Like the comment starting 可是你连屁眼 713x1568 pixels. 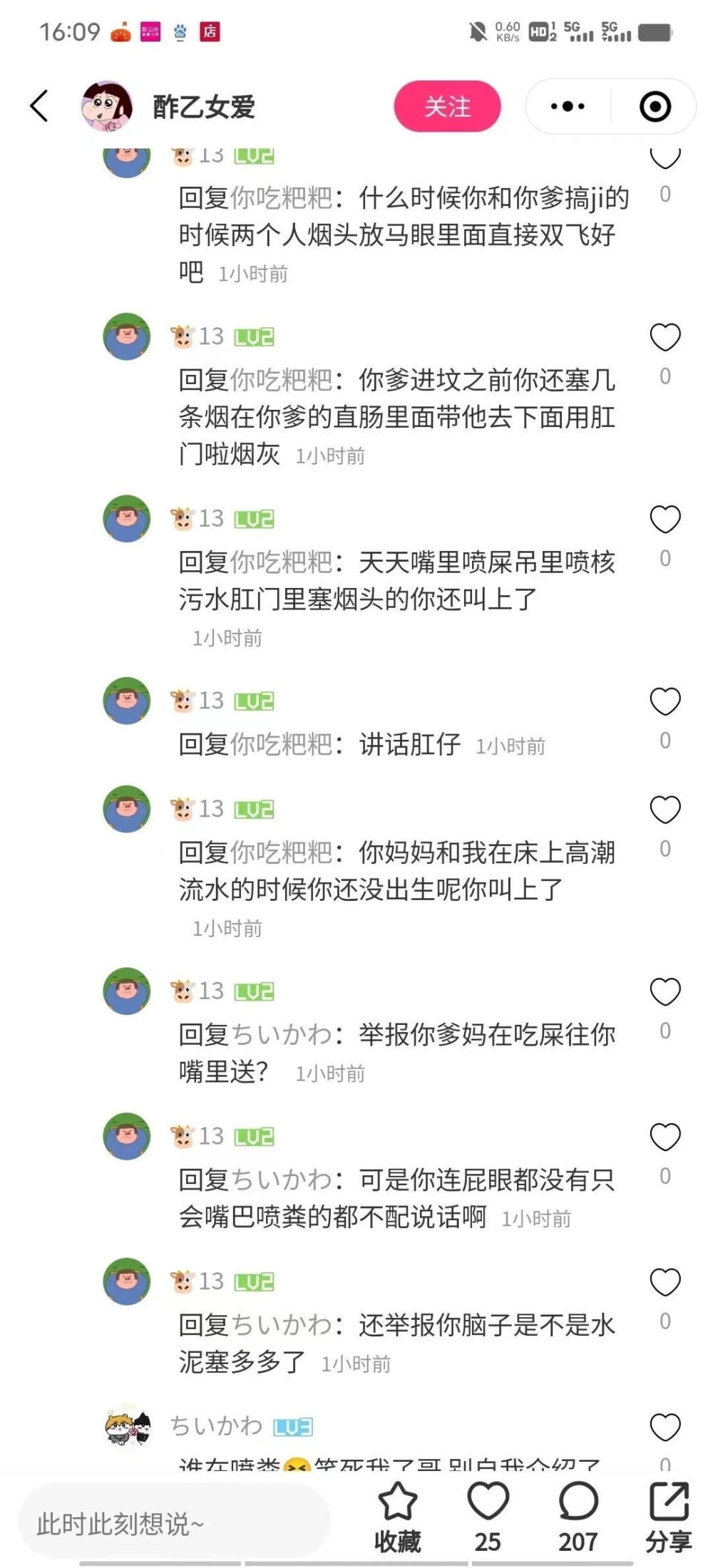665,1137
